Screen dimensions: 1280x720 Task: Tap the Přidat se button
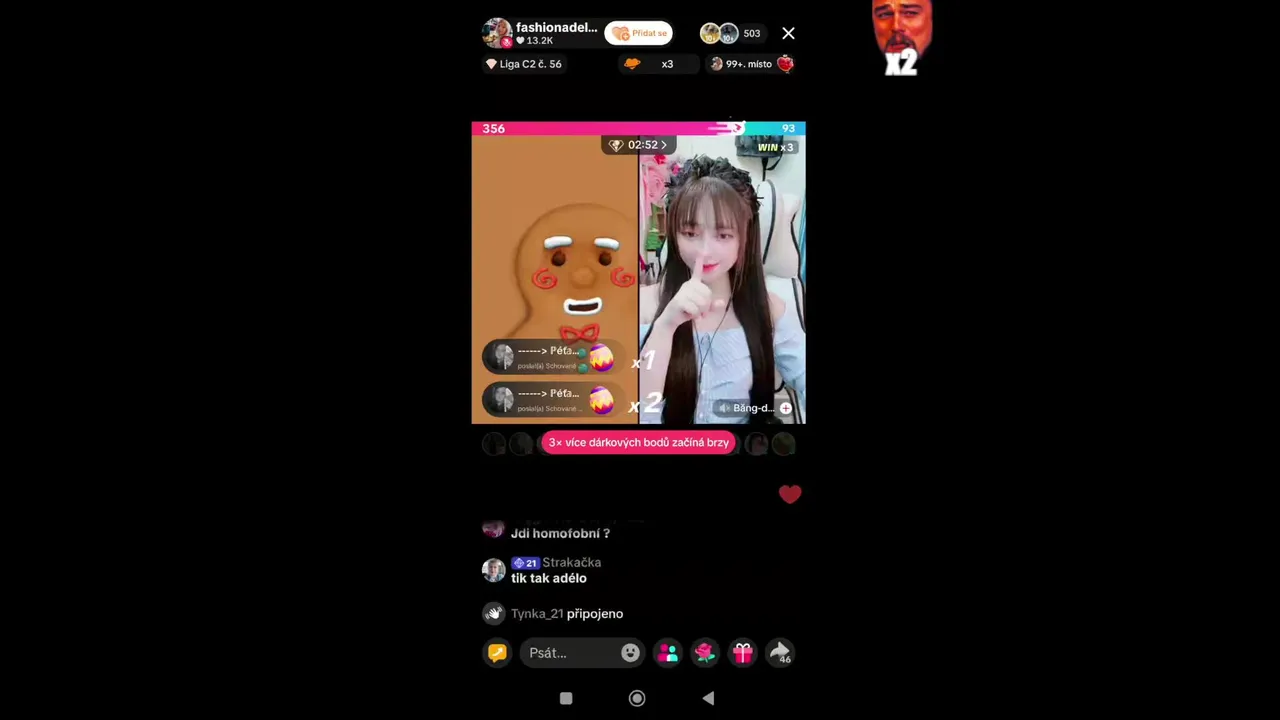(638, 33)
